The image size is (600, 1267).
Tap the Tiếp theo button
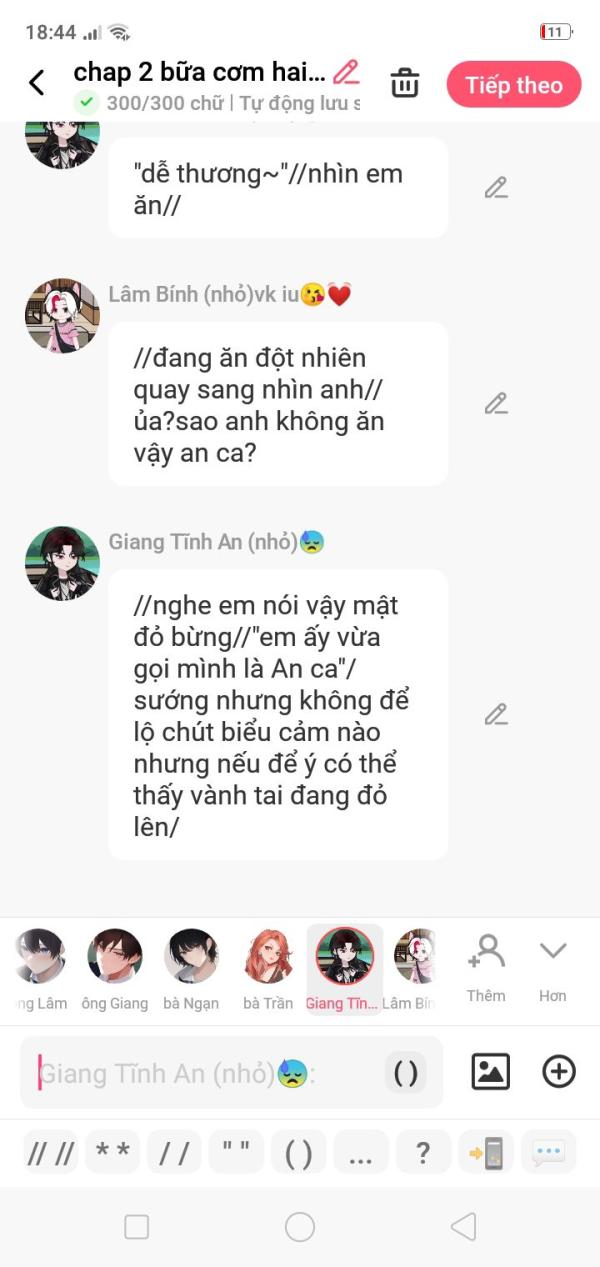[x=513, y=85]
